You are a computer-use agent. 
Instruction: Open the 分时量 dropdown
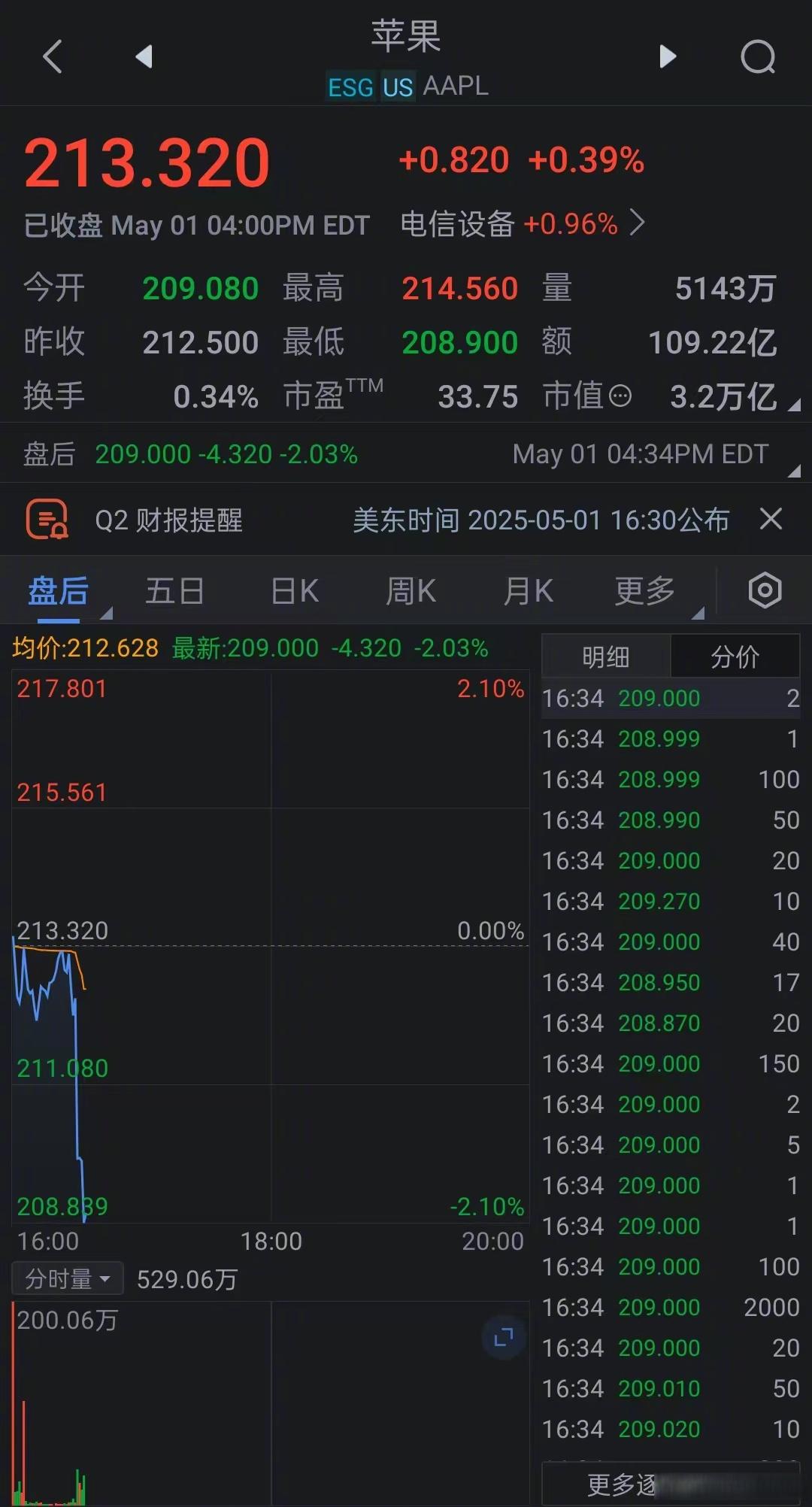pyautogui.click(x=66, y=1278)
